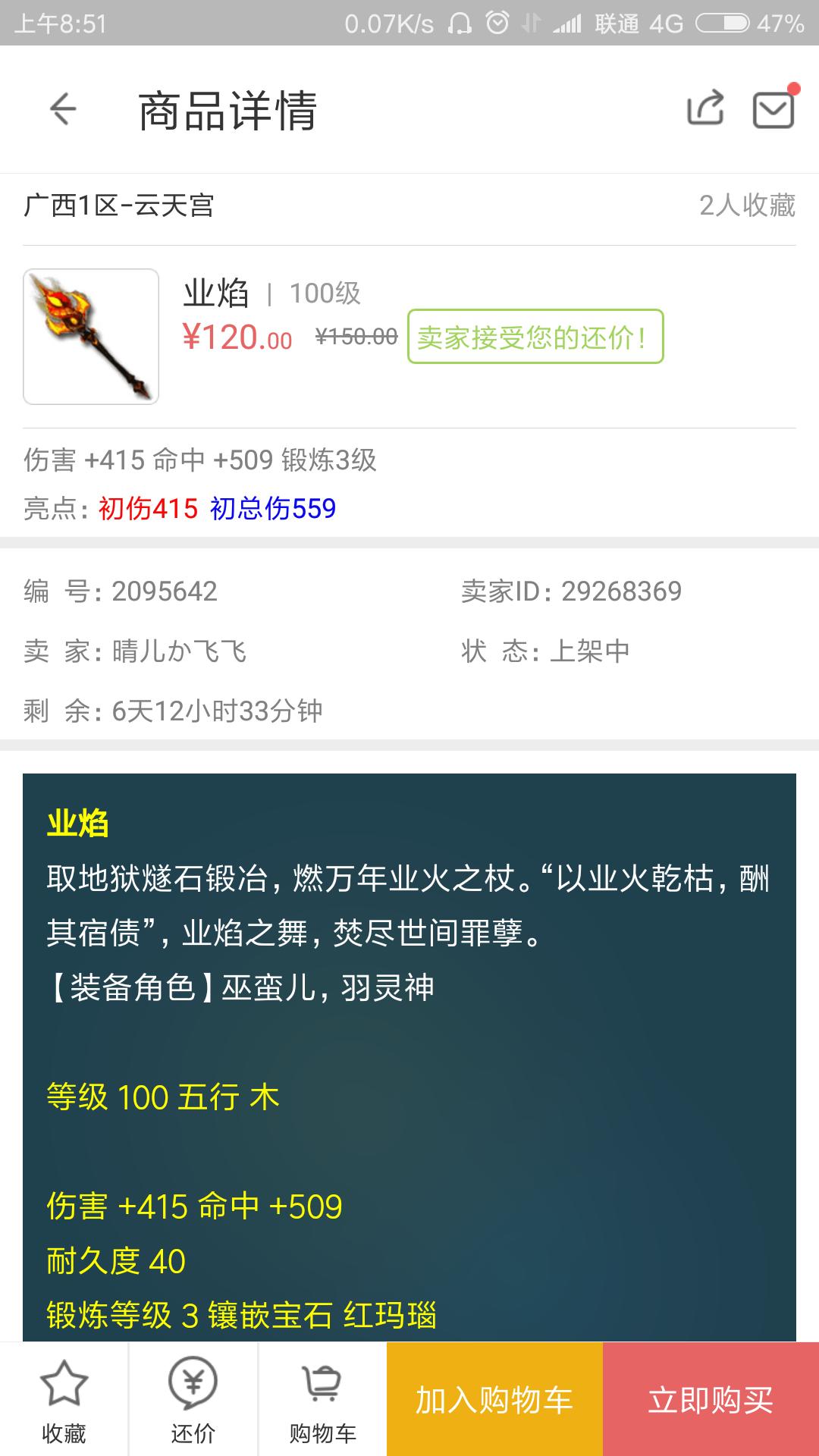Image resolution: width=819 pixels, height=1456 pixels.
Task: Tap 加入购物车 to add the item
Action: (x=494, y=1400)
